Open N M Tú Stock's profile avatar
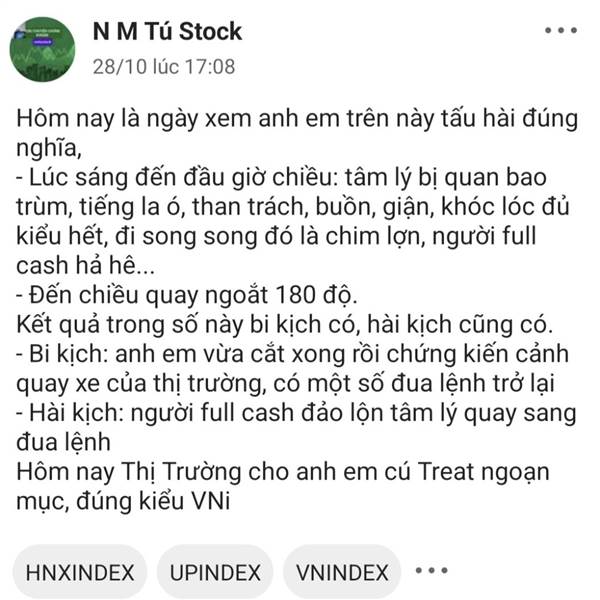 [42, 49]
